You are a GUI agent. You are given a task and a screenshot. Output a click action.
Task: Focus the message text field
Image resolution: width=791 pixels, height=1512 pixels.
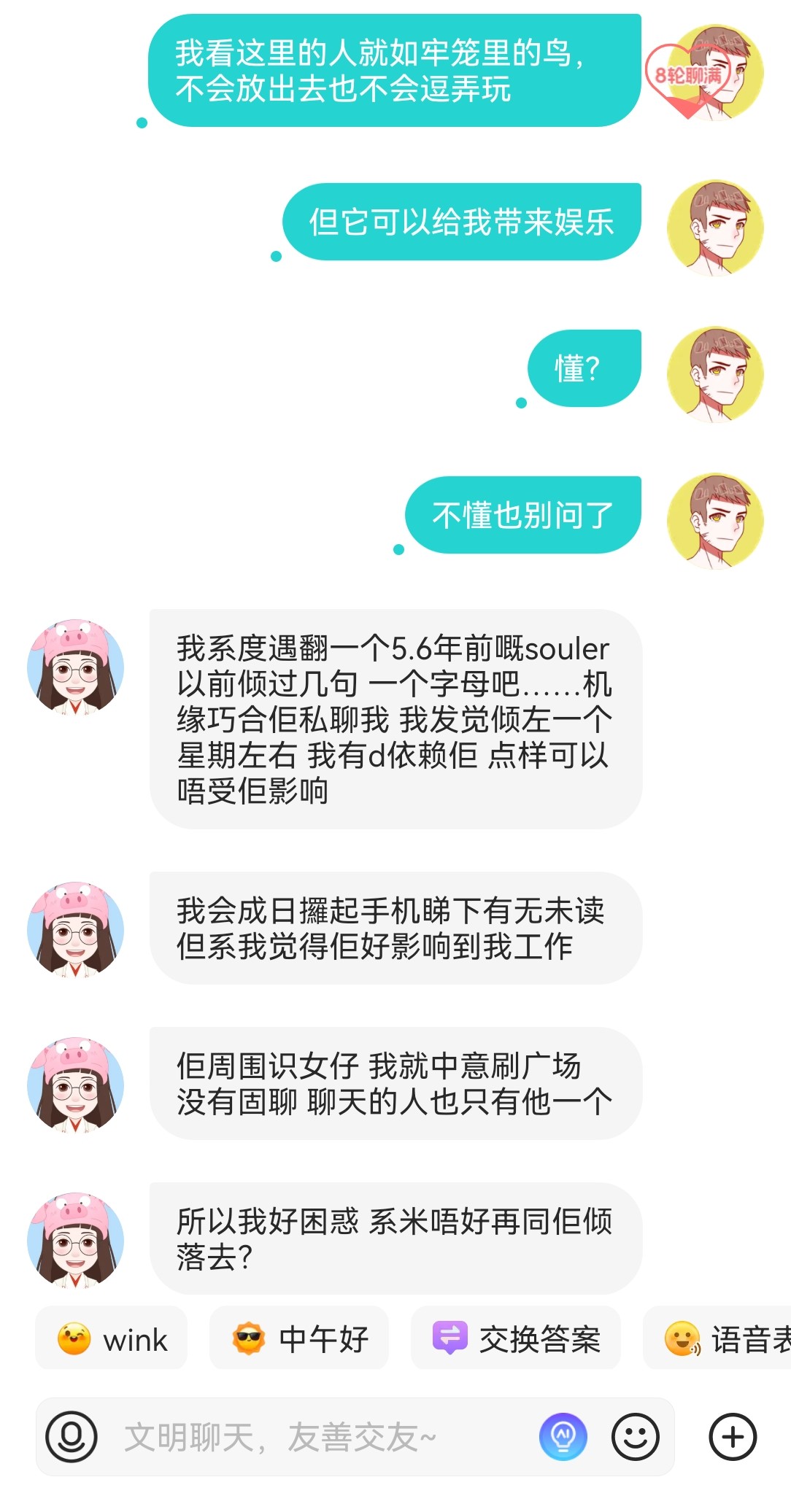coord(321,1437)
